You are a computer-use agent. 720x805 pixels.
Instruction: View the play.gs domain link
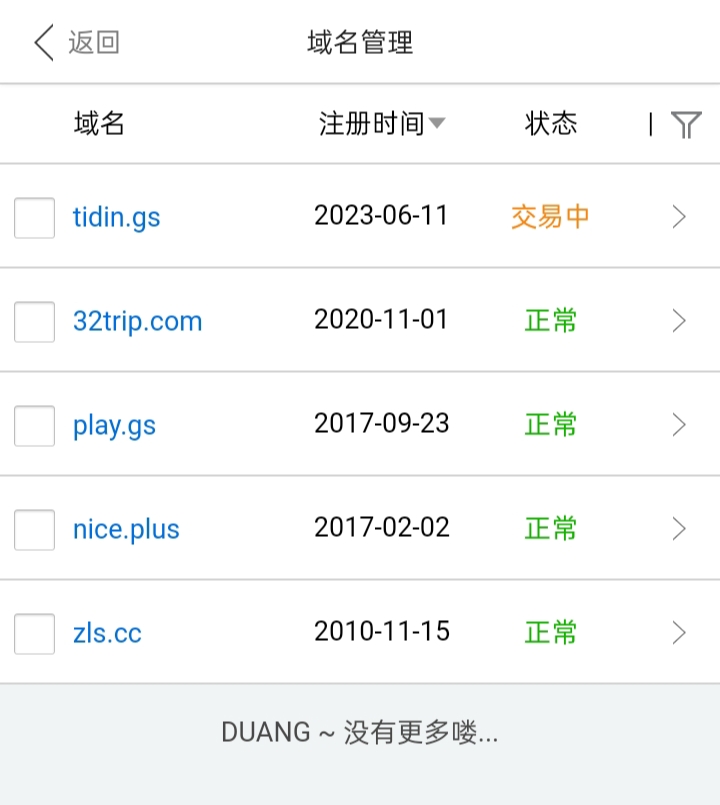click(x=115, y=425)
